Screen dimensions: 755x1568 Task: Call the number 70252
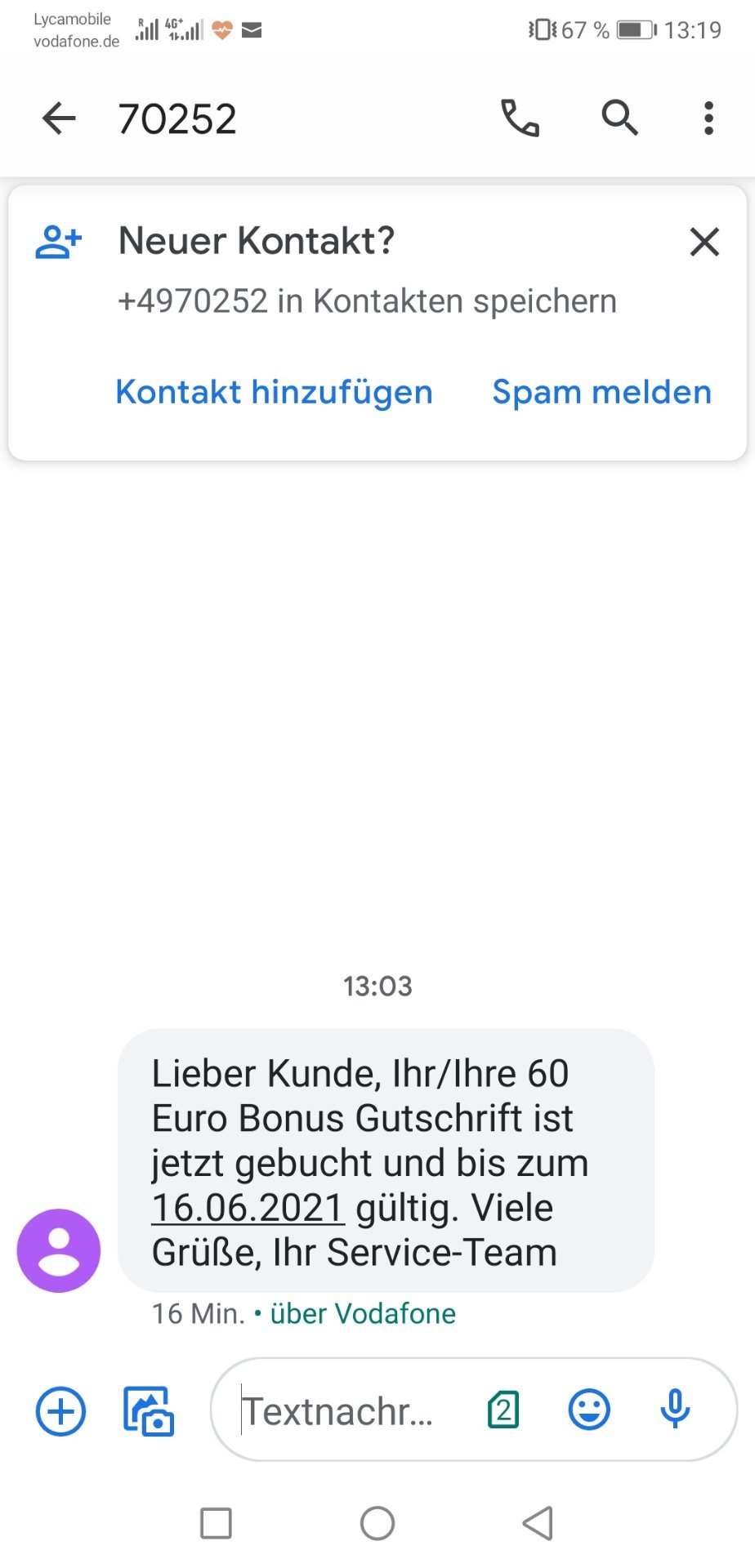(x=520, y=118)
